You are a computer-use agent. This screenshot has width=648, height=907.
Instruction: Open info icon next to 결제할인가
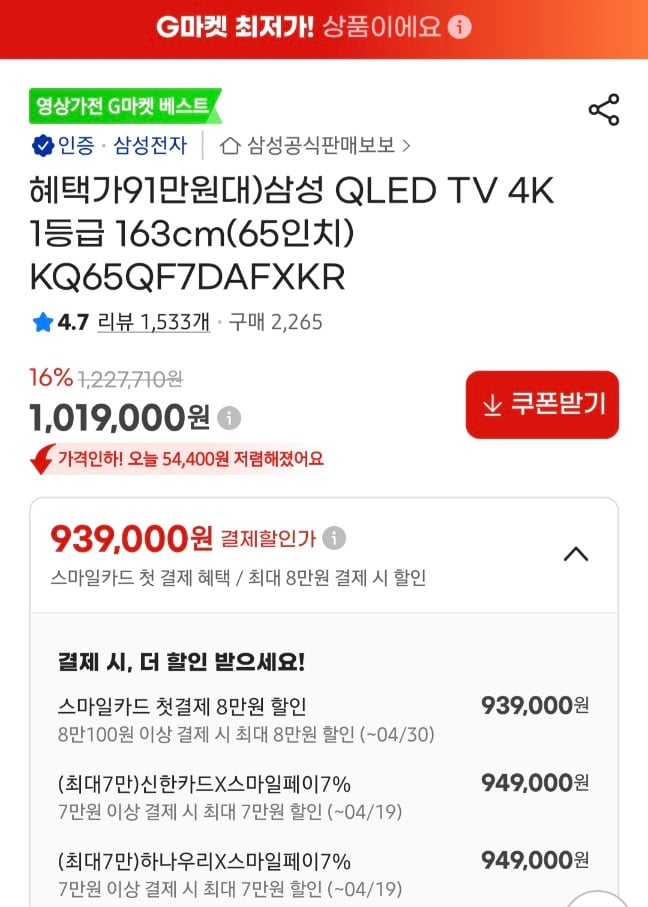pyautogui.click(x=334, y=539)
